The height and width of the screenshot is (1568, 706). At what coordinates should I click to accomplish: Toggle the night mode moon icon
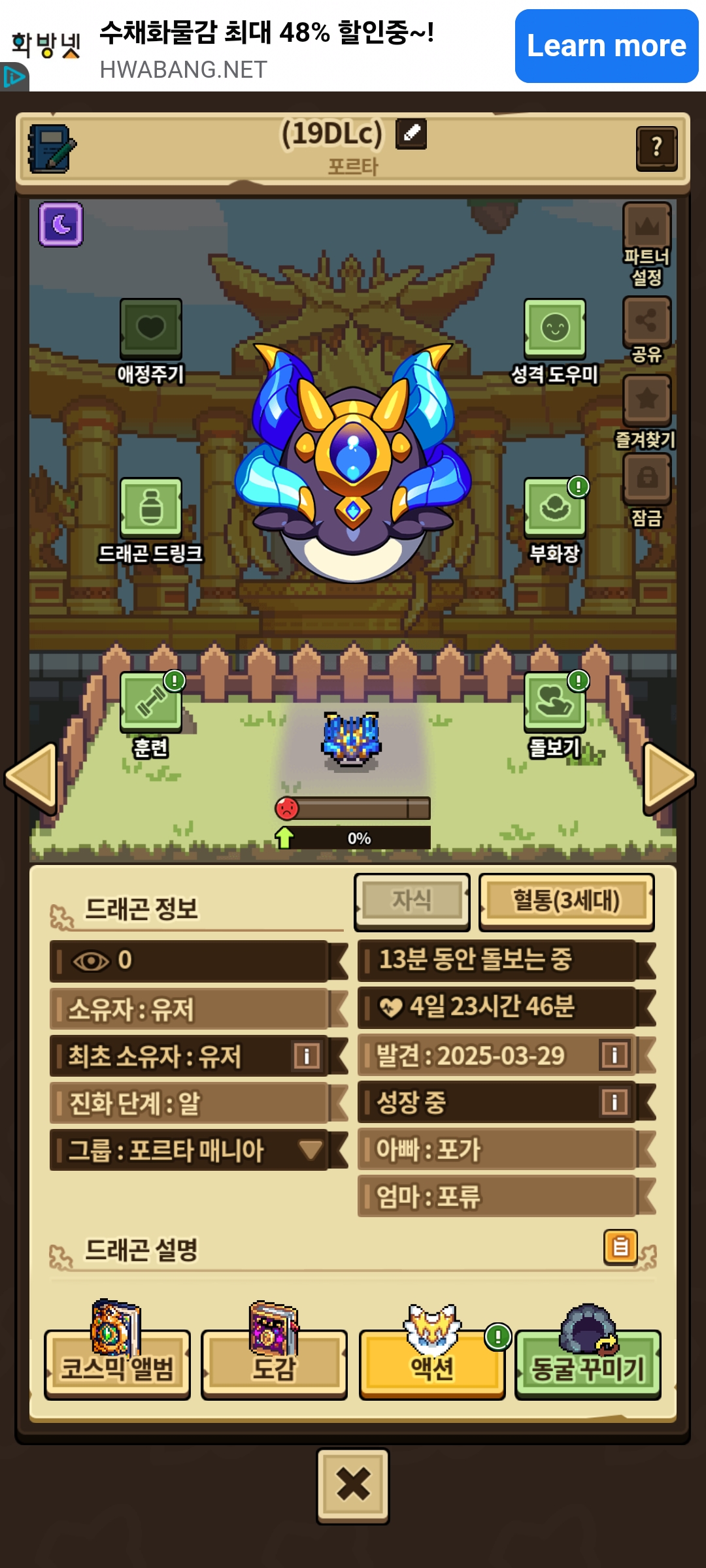tap(61, 224)
